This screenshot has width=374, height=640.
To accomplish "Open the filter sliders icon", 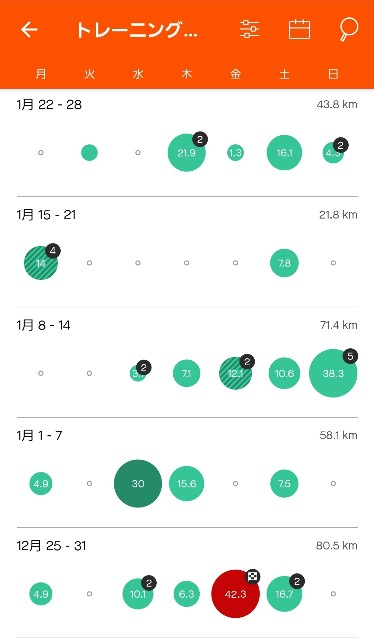I will 249,29.
